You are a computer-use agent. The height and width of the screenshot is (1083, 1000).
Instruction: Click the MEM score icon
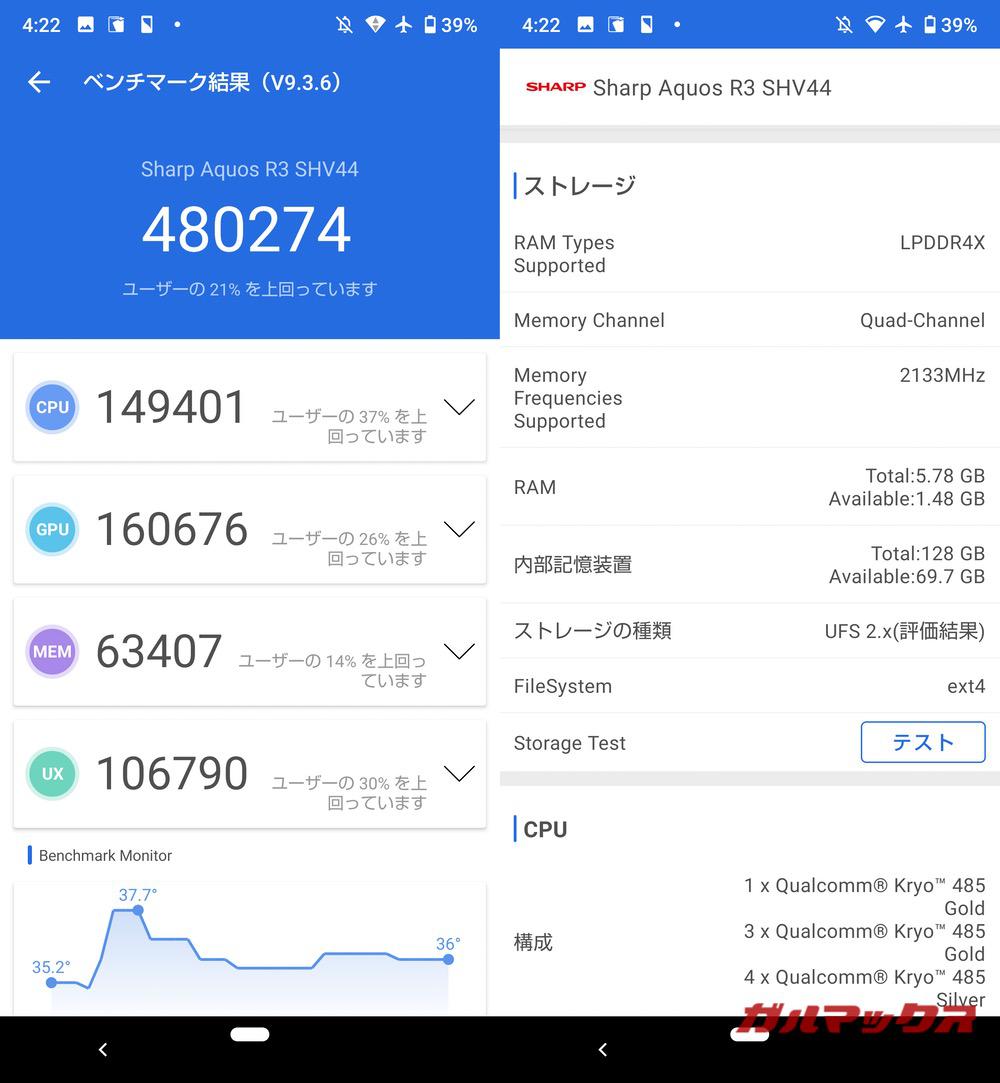[x=52, y=651]
